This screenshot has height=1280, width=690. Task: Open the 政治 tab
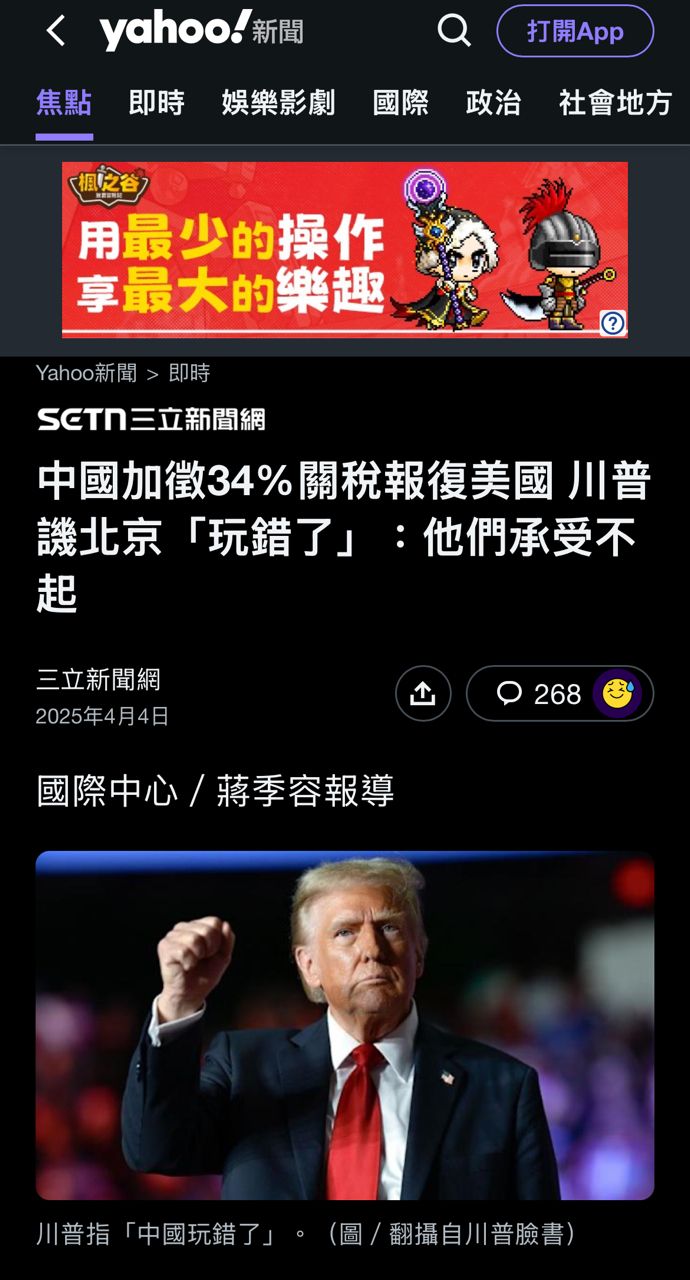[493, 103]
